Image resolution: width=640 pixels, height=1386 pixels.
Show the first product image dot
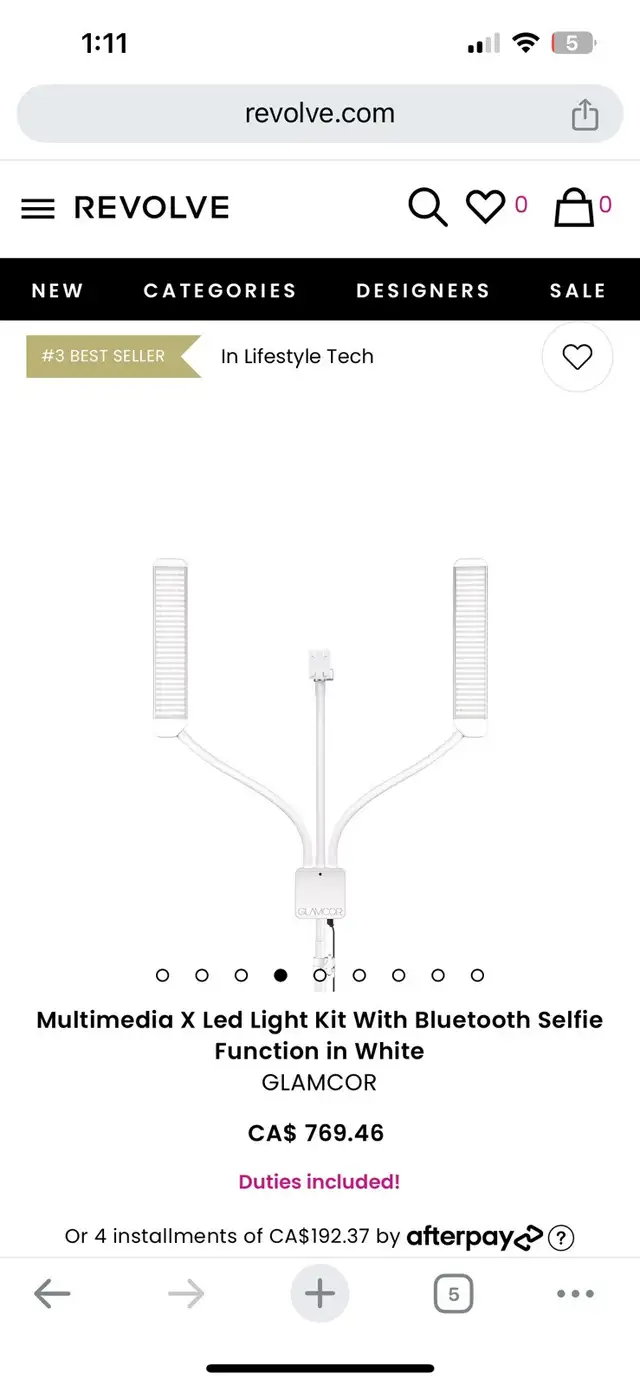pyautogui.click(x=163, y=975)
